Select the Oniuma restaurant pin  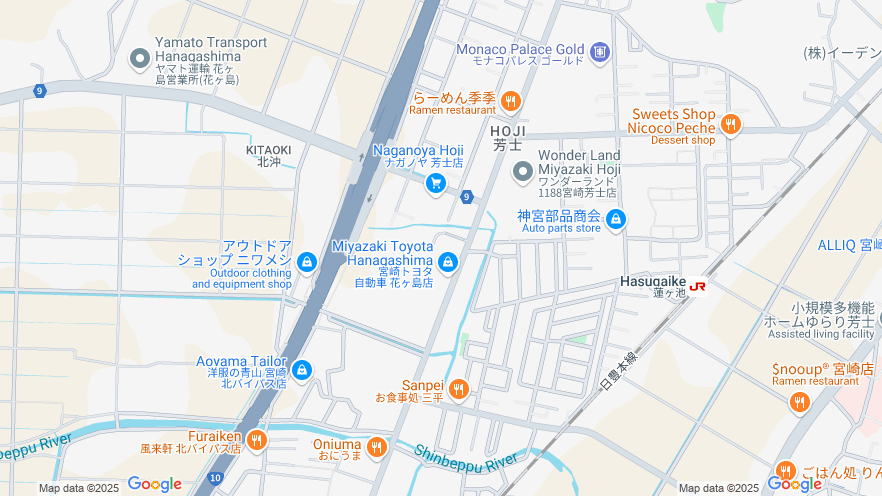[377, 446]
